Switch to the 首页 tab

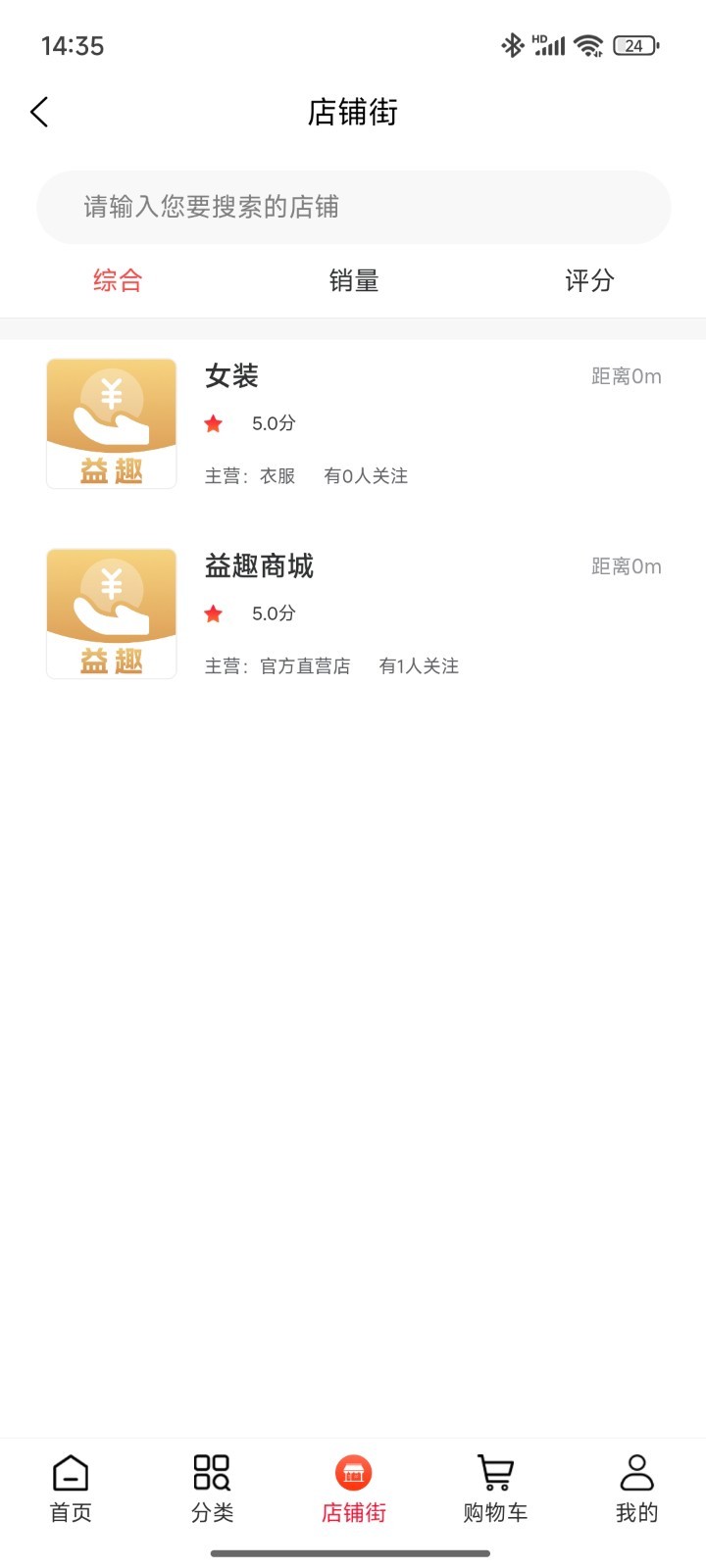tap(71, 1489)
